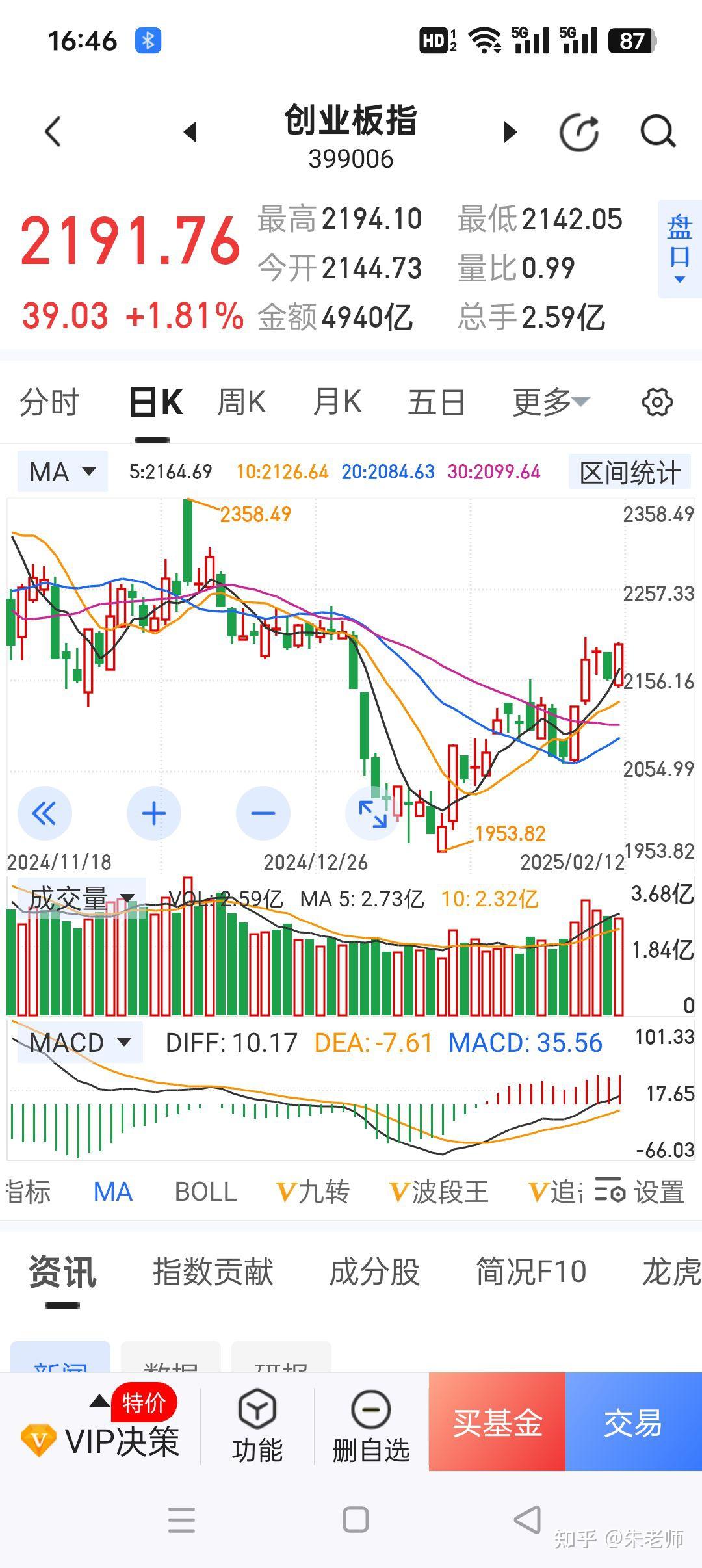Go back using the top-left arrow

pos(53,131)
